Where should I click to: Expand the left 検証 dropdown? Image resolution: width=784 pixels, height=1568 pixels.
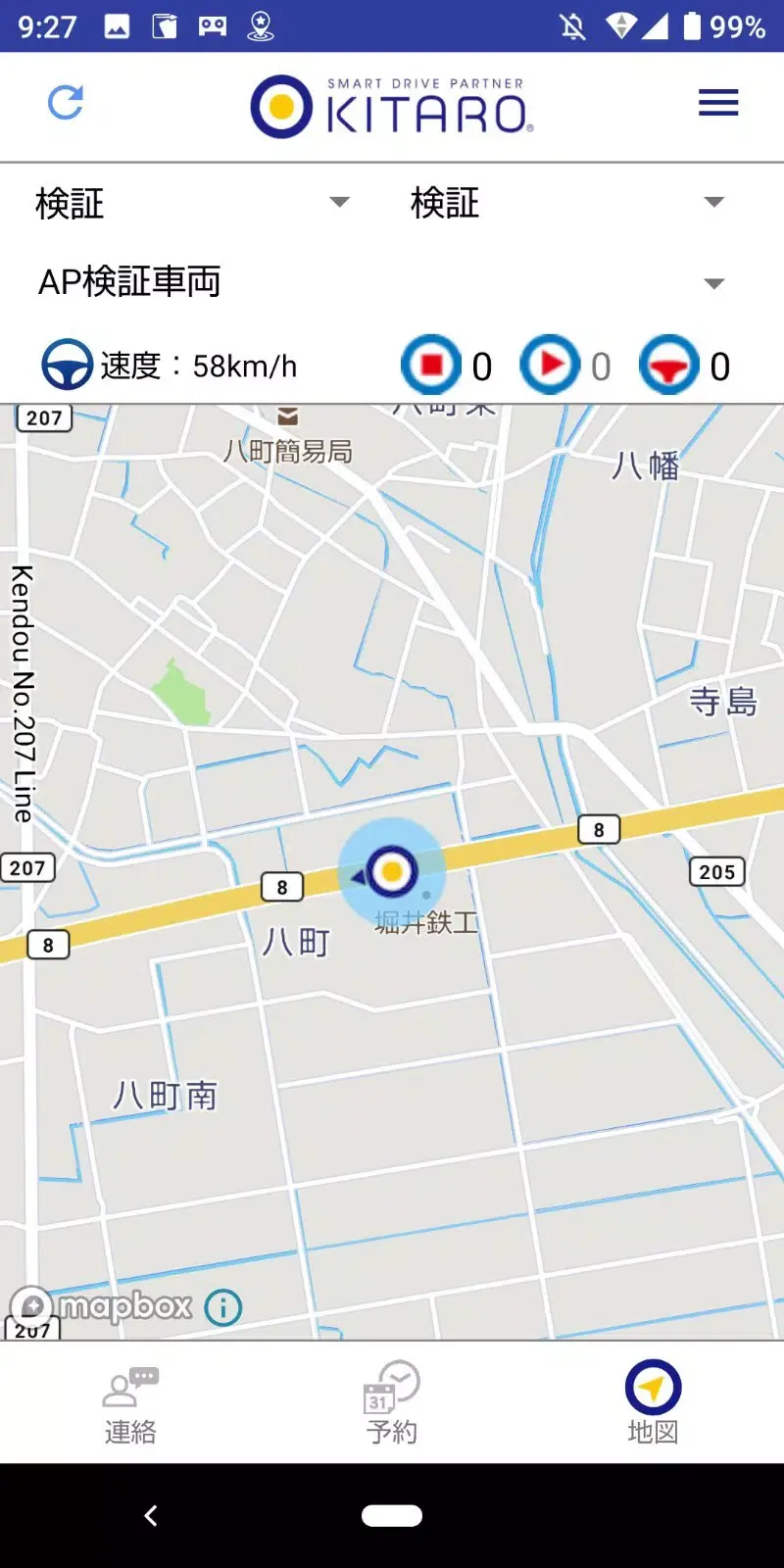(x=339, y=202)
